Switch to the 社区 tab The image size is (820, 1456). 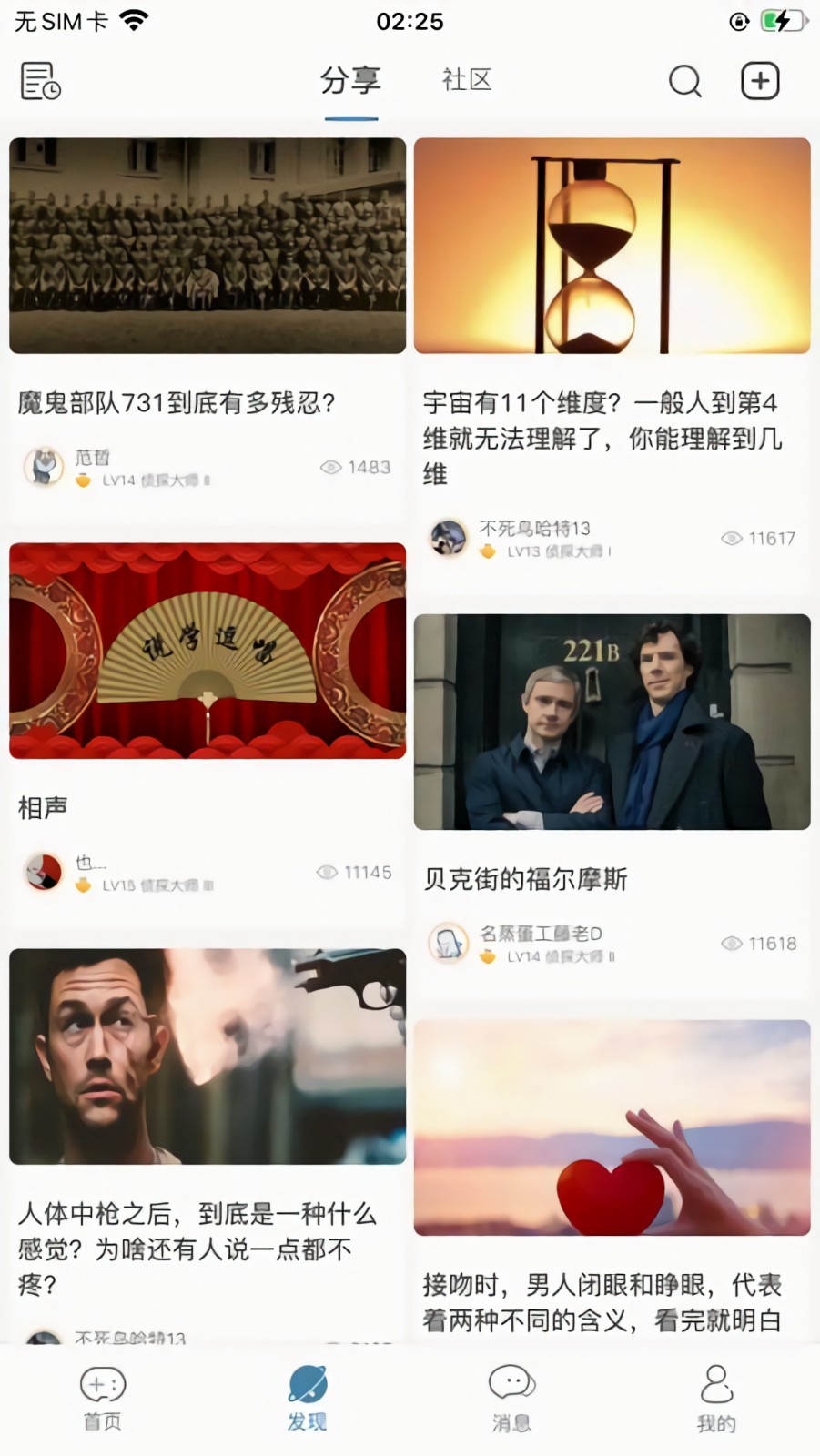pos(466,81)
